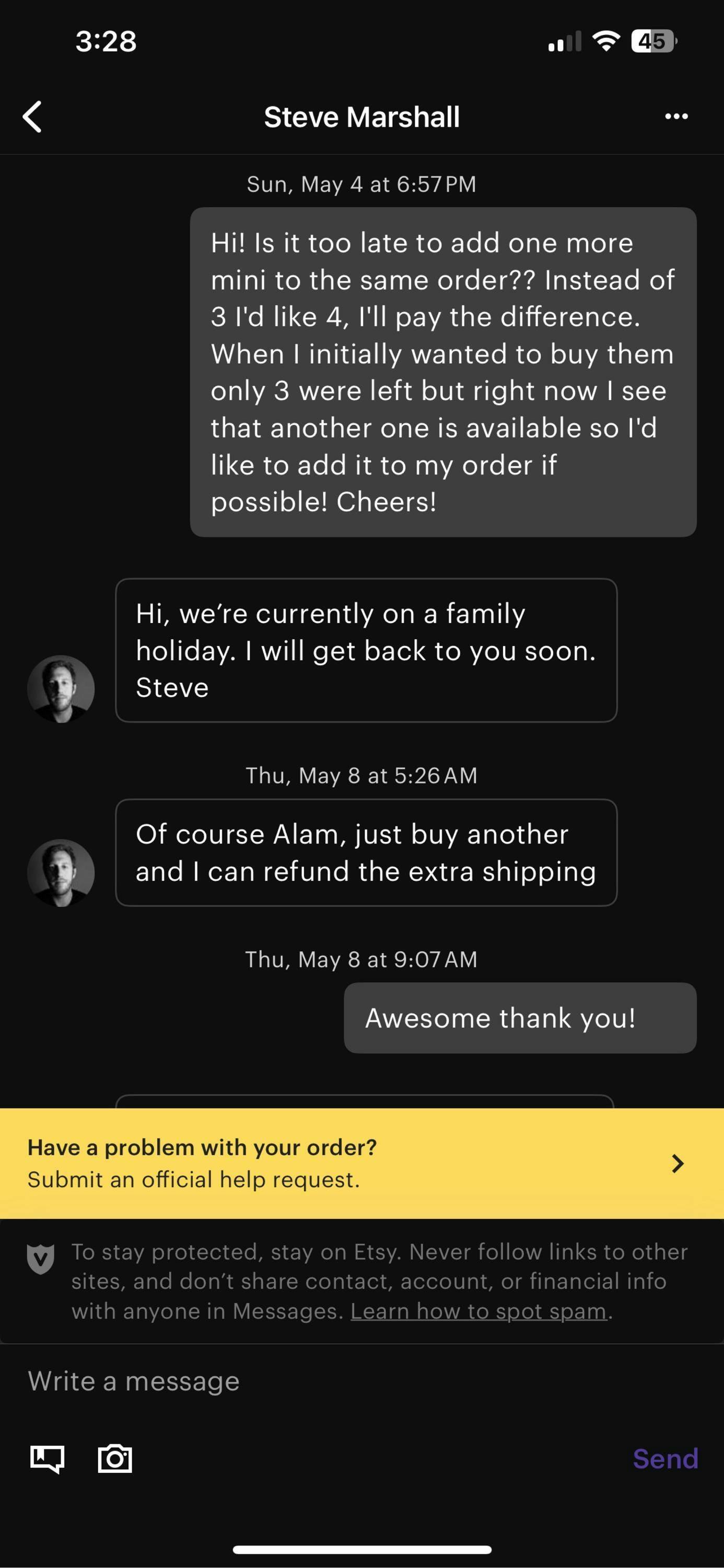Open the three-dot overflow menu
The height and width of the screenshot is (1568, 724).
pos(676,116)
